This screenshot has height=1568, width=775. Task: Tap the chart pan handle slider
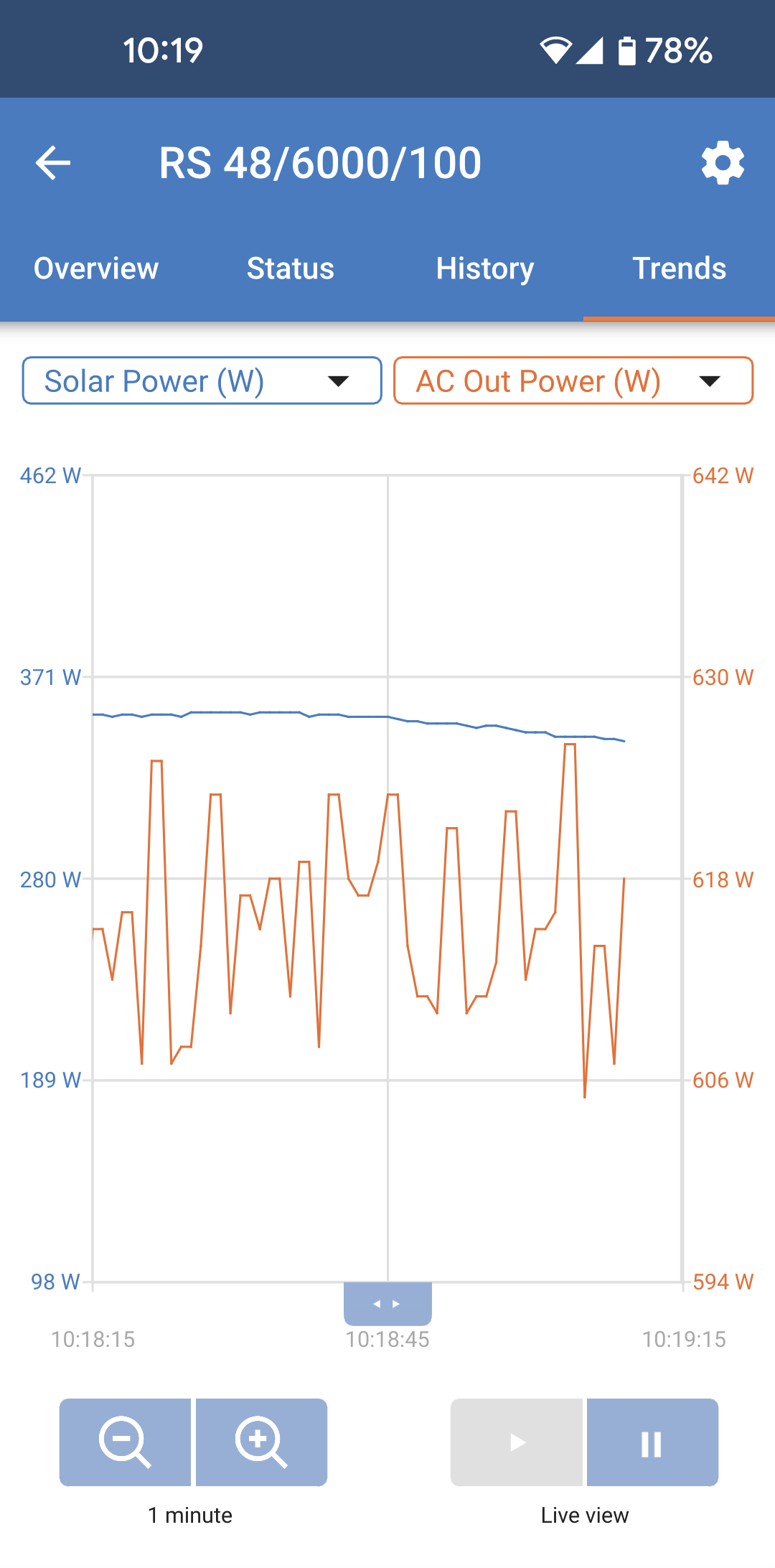(x=387, y=1304)
